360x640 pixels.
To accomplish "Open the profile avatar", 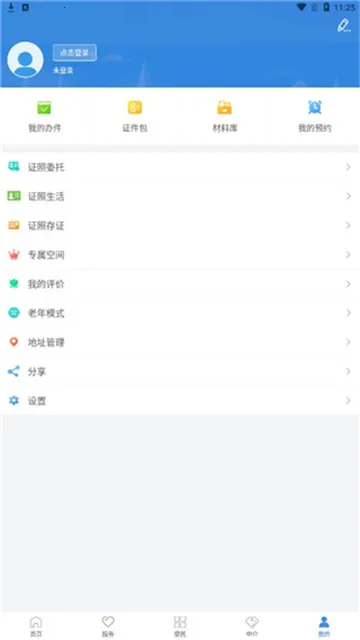I will (25, 60).
